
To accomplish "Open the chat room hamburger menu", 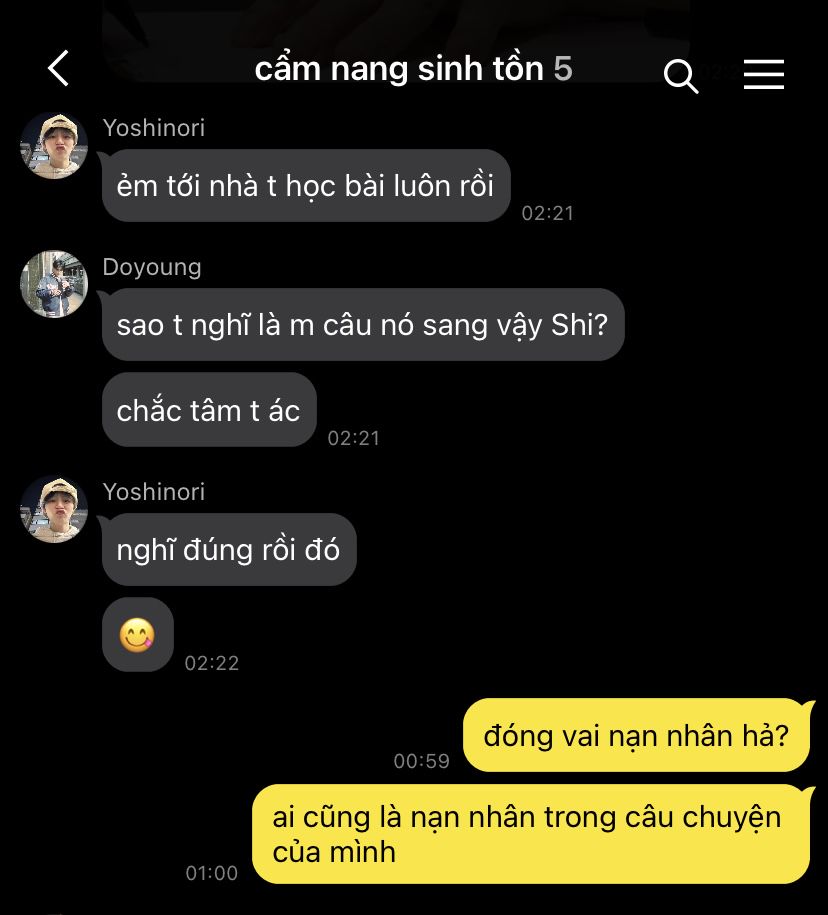I will 763,74.
